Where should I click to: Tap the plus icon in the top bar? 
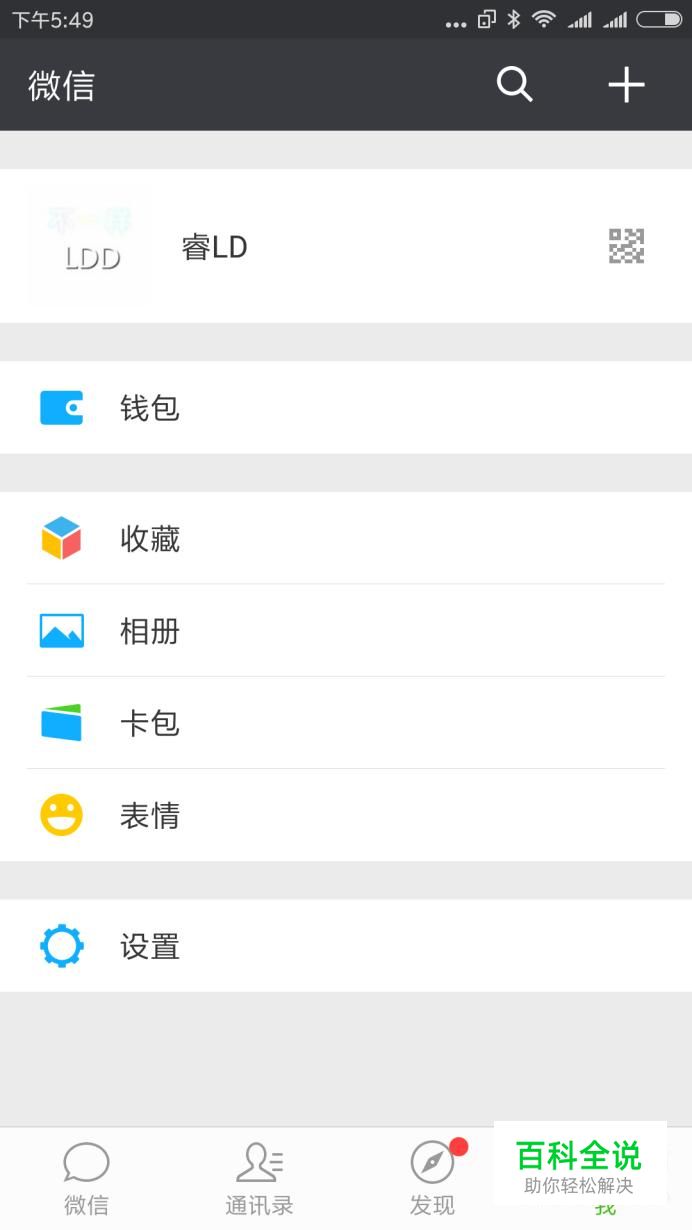coord(626,85)
